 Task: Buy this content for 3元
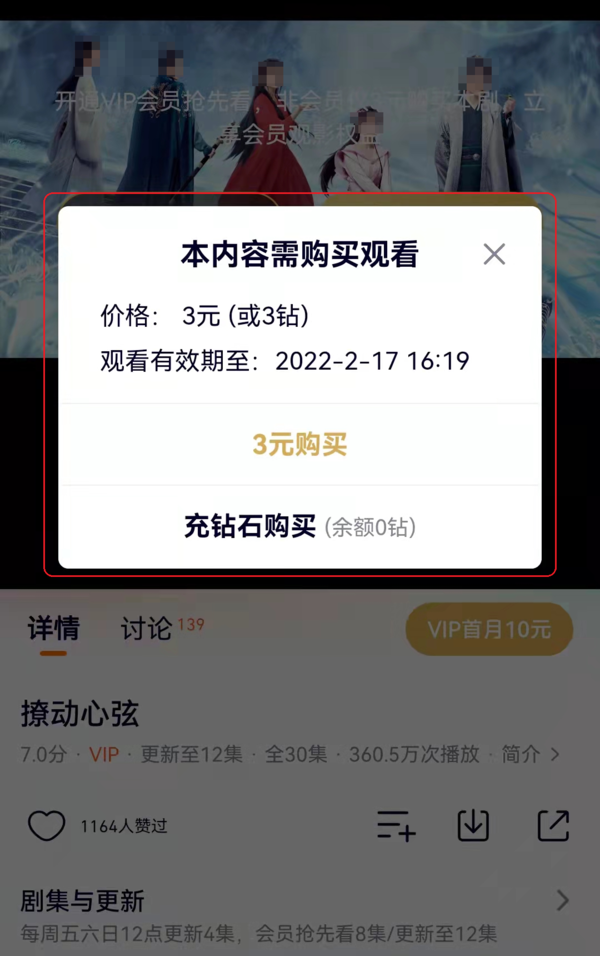(300, 445)
